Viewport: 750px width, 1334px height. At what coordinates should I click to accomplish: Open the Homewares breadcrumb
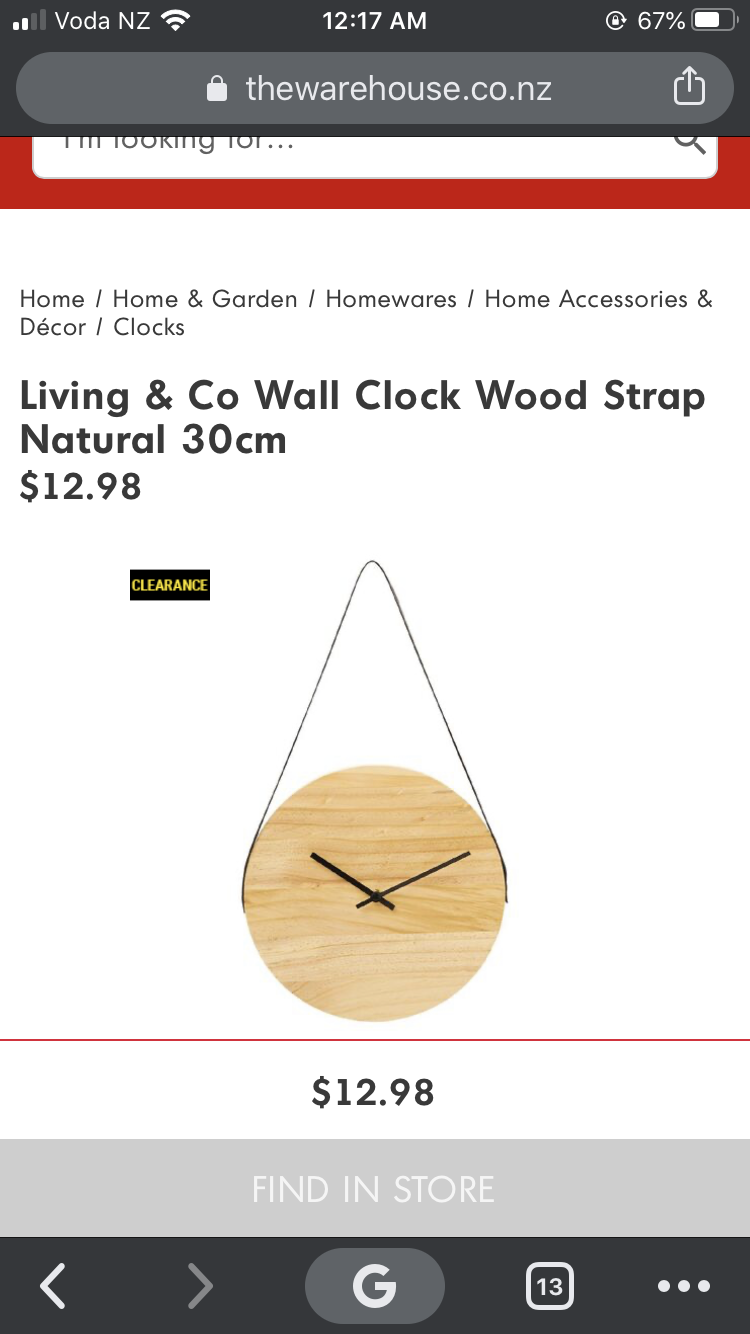pyautogui.click(x=391, y=299)
